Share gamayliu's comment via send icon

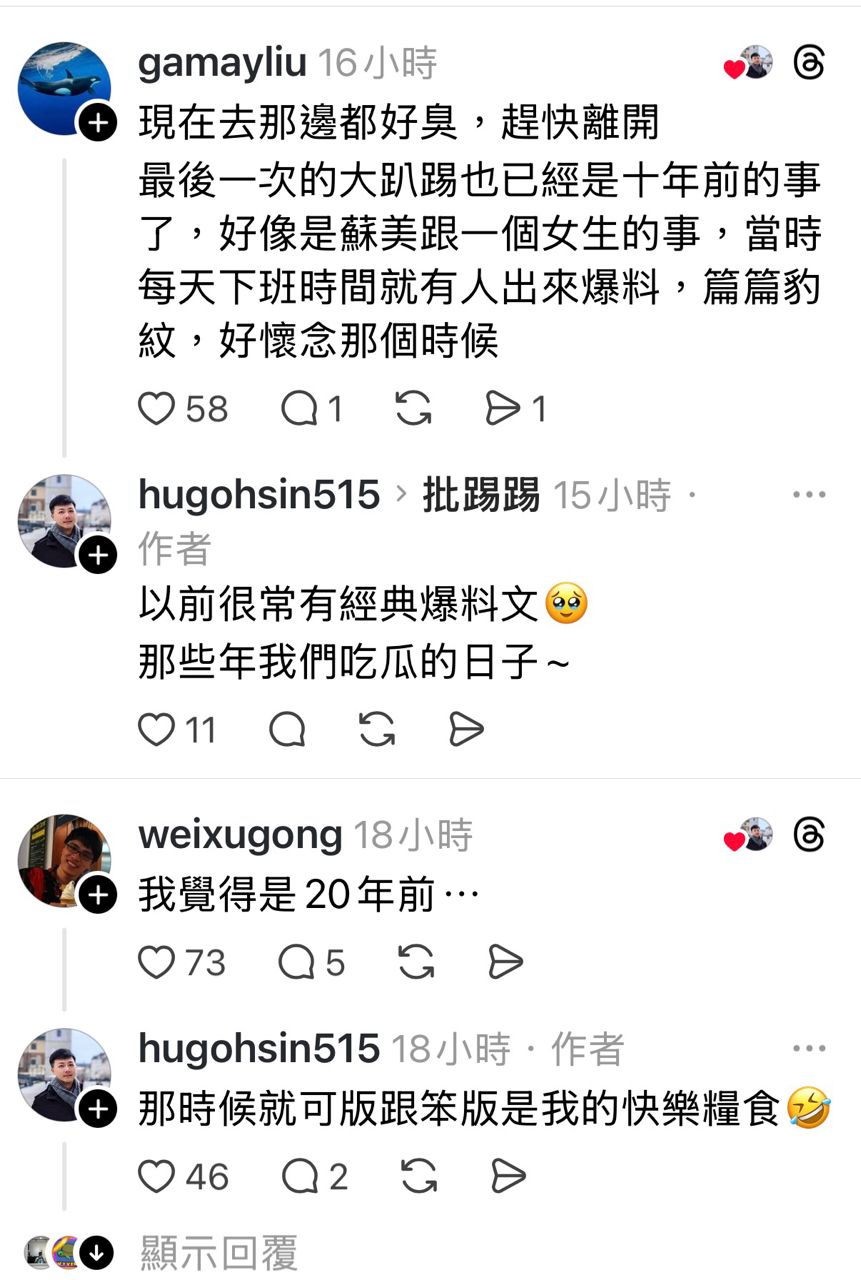pyautogui.click(x=503, y=409)
